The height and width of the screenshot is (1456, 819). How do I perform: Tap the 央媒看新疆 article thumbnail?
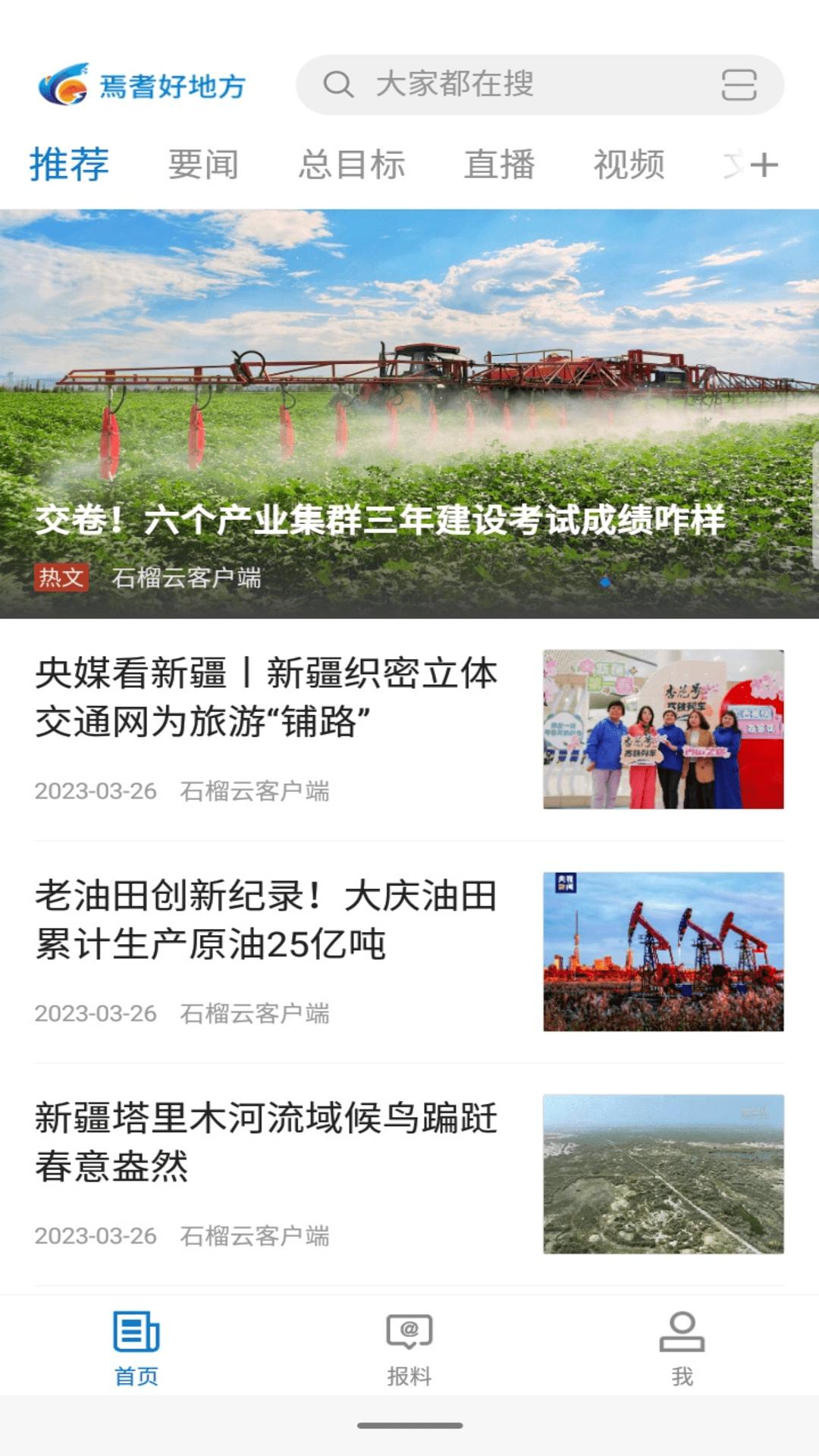(x=665, y=728)
